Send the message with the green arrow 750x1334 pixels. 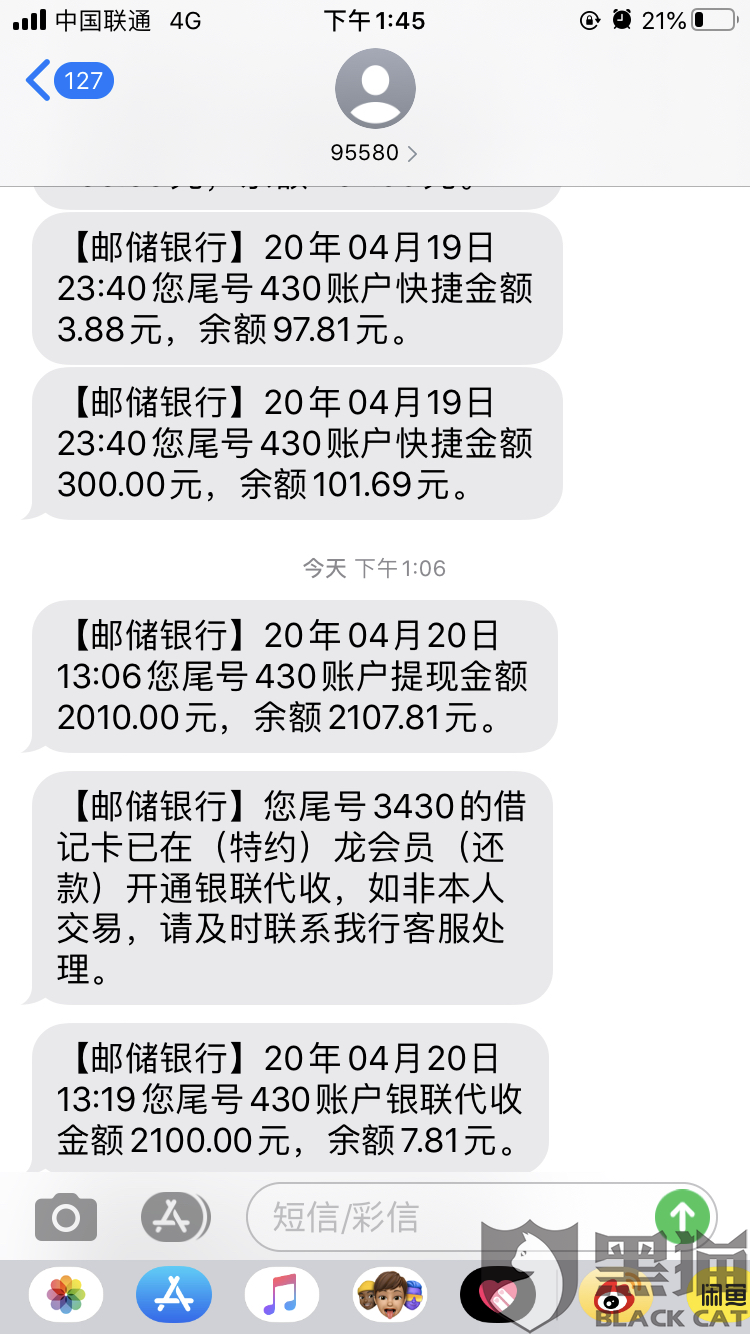point(683,1217)
